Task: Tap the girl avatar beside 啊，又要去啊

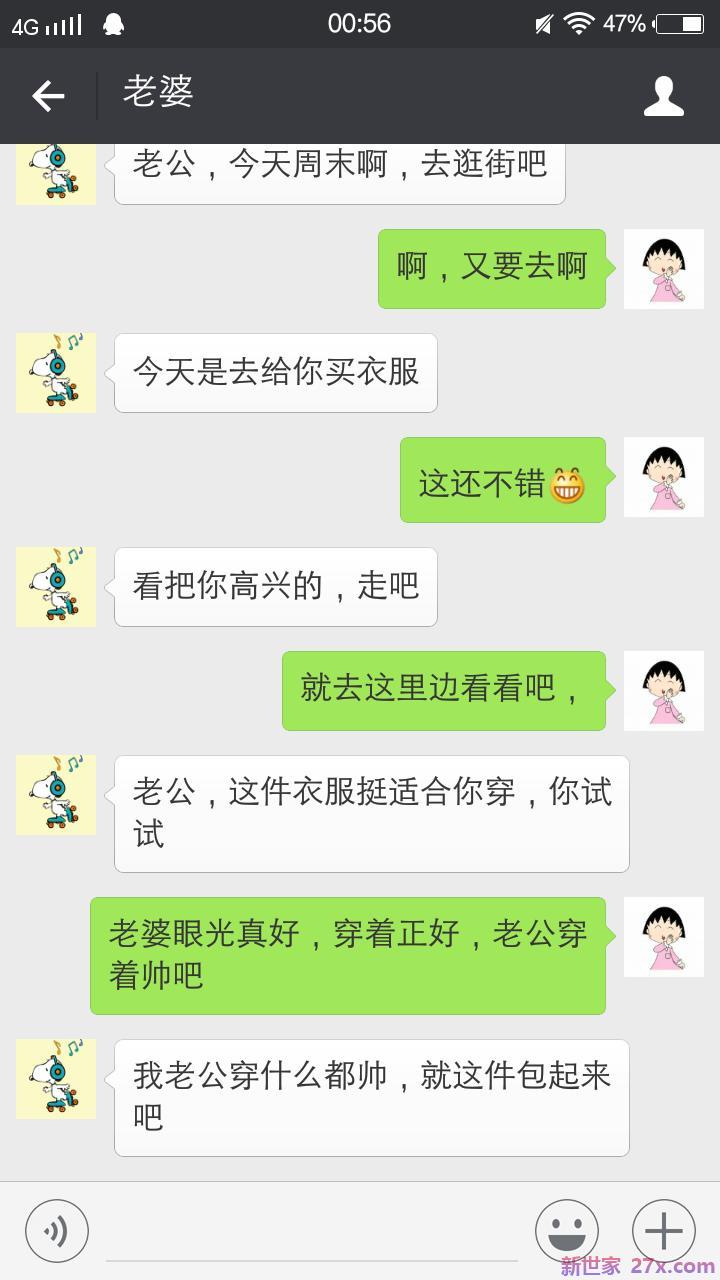Action: (664, 269)
